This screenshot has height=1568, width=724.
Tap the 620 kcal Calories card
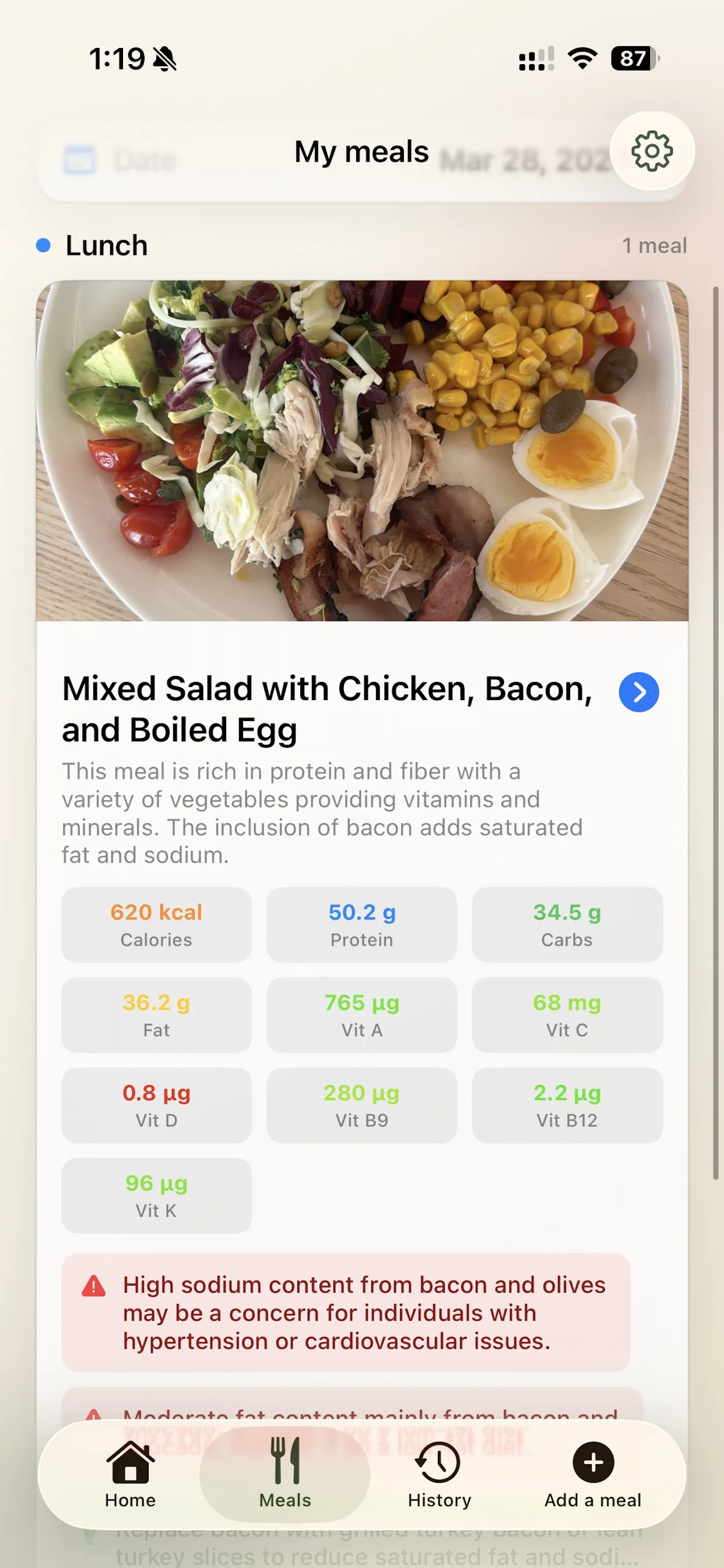[156, 925]
